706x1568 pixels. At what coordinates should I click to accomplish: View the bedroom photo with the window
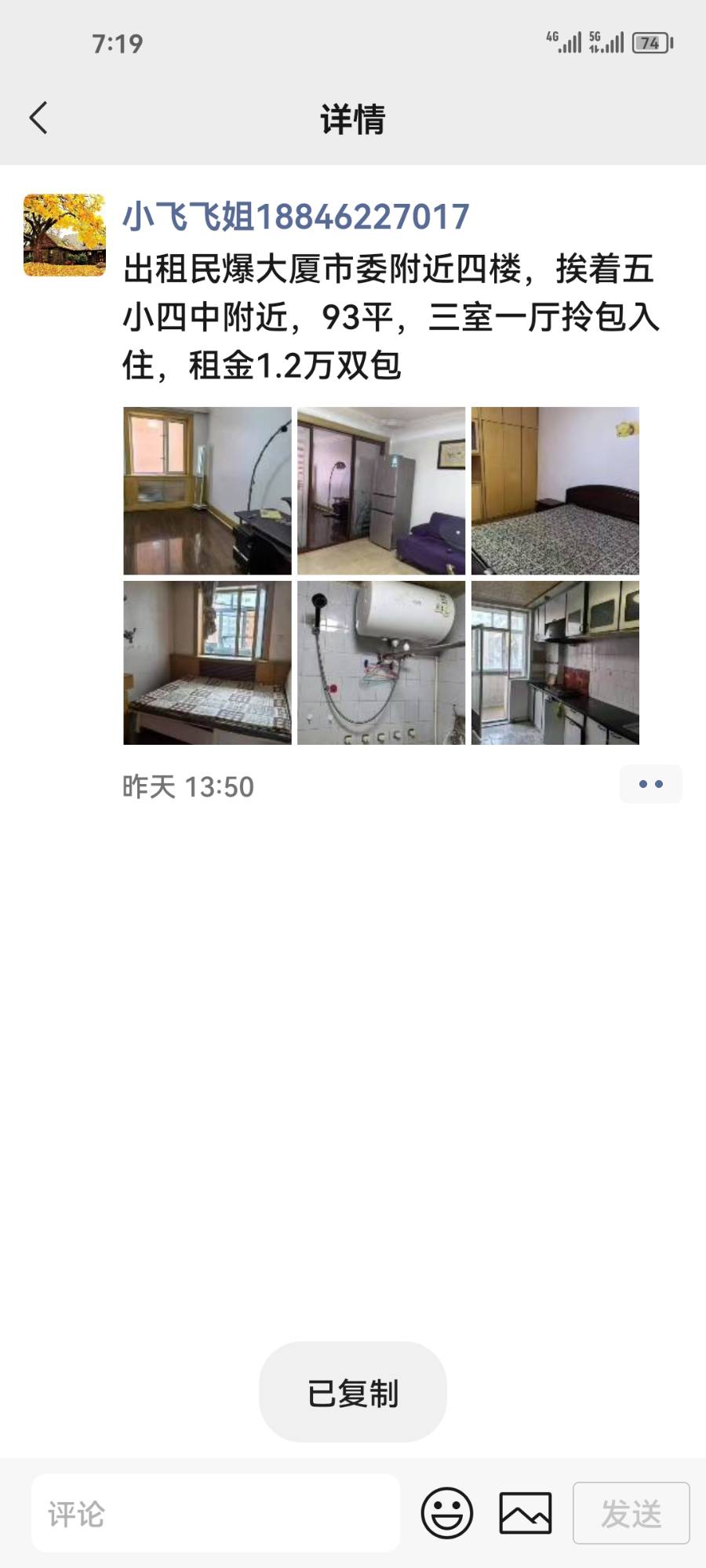(207, 662)
